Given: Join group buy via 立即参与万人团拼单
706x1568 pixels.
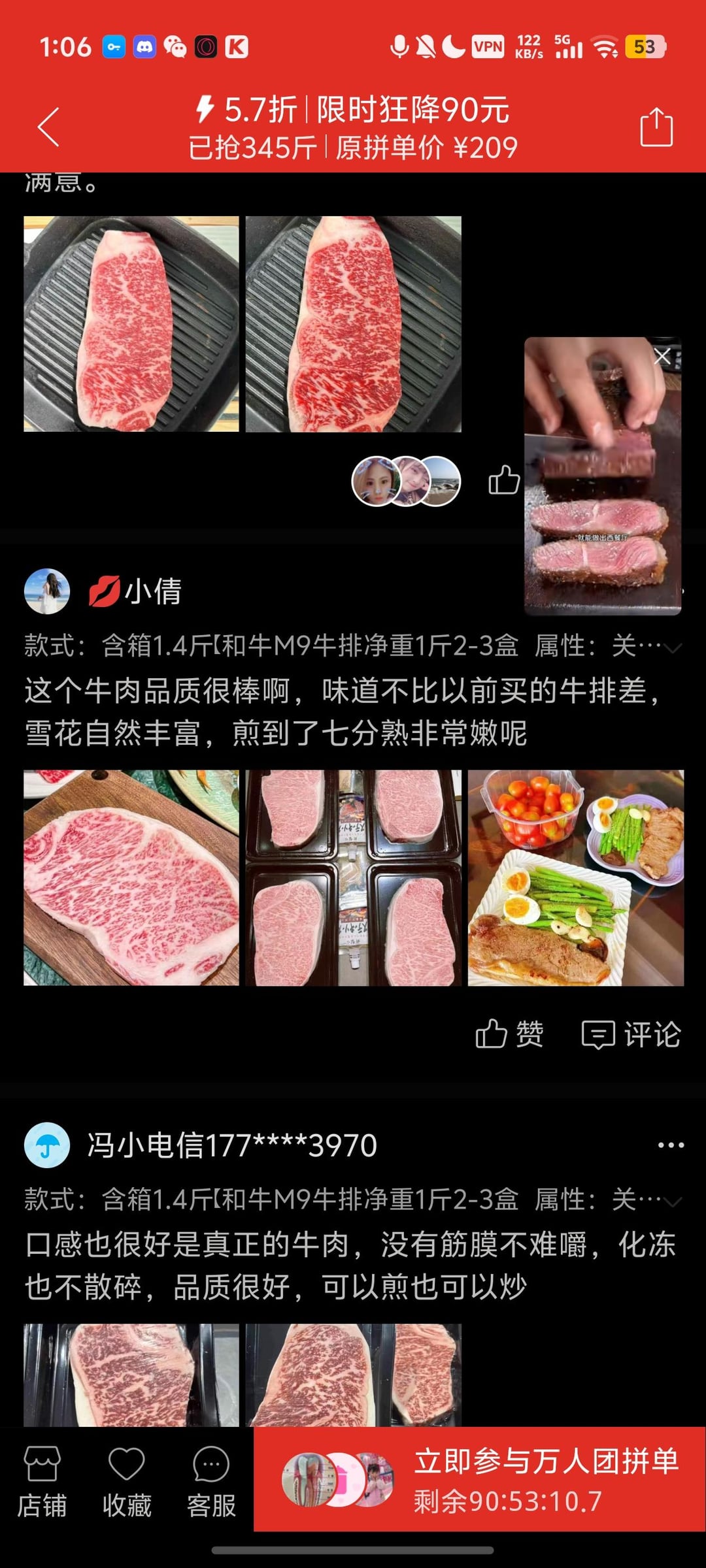Looking at the screenshot, I should (480, 1479).
